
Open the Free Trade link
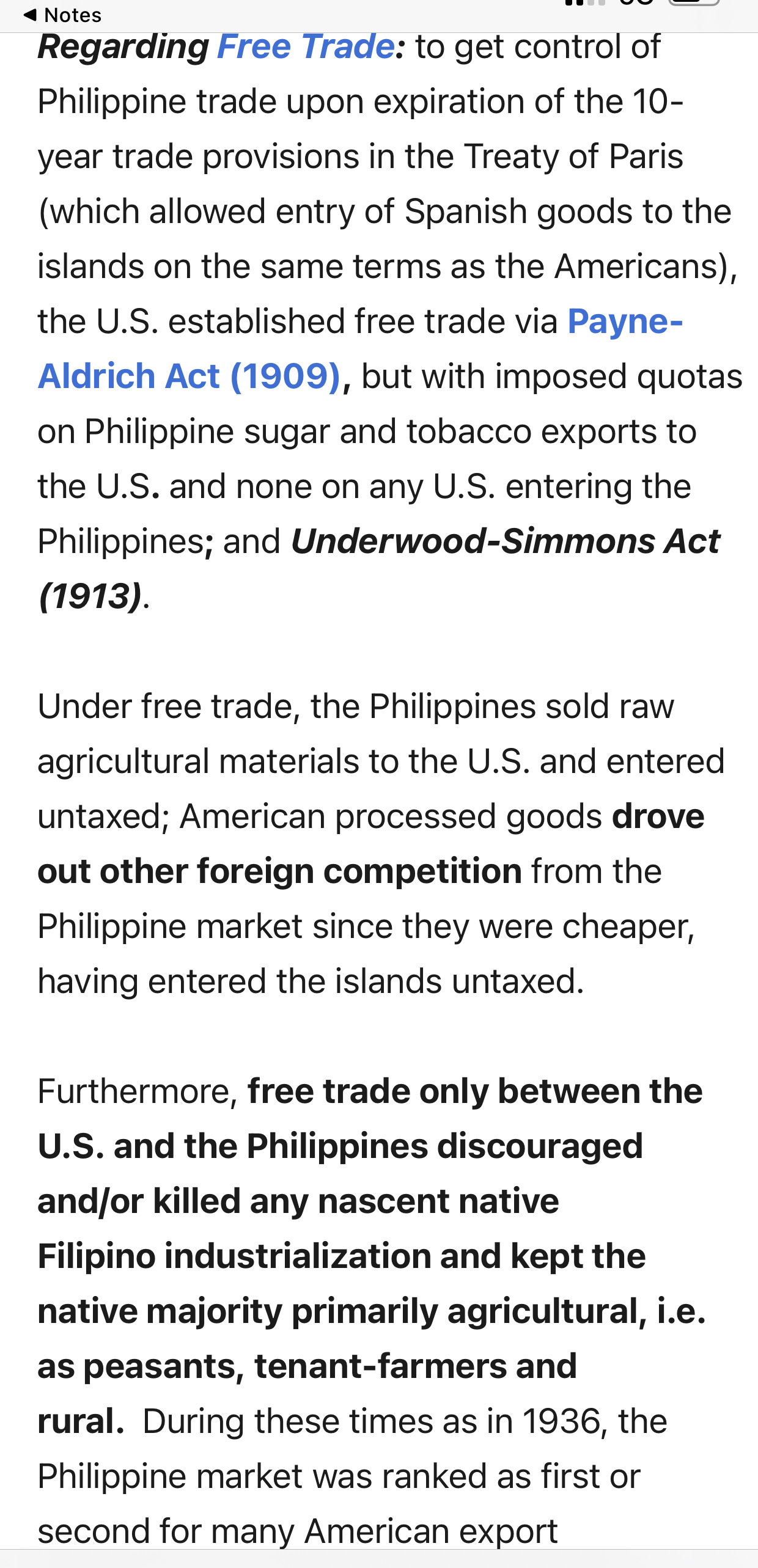[x=306, y=47]
